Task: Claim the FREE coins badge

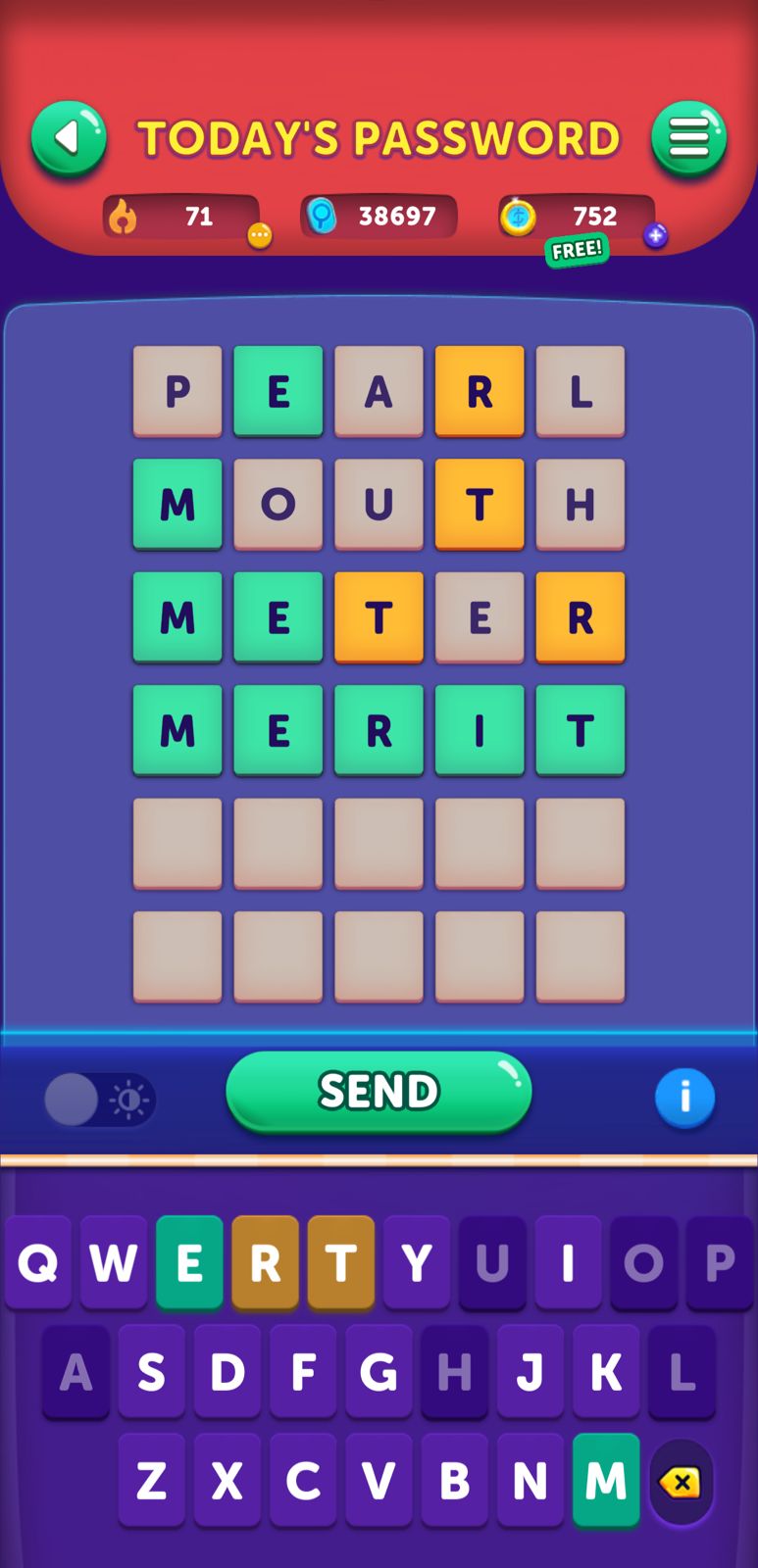Action: pos(577,250)
